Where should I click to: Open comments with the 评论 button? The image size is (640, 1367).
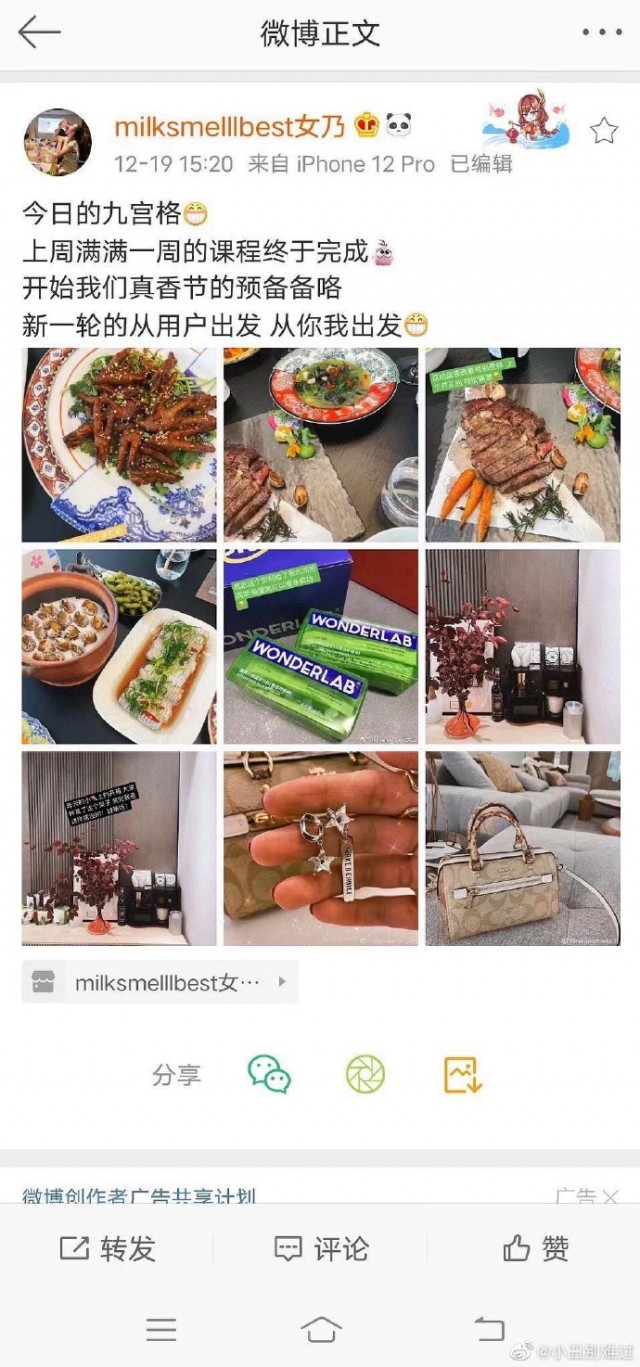point(321,1248)
